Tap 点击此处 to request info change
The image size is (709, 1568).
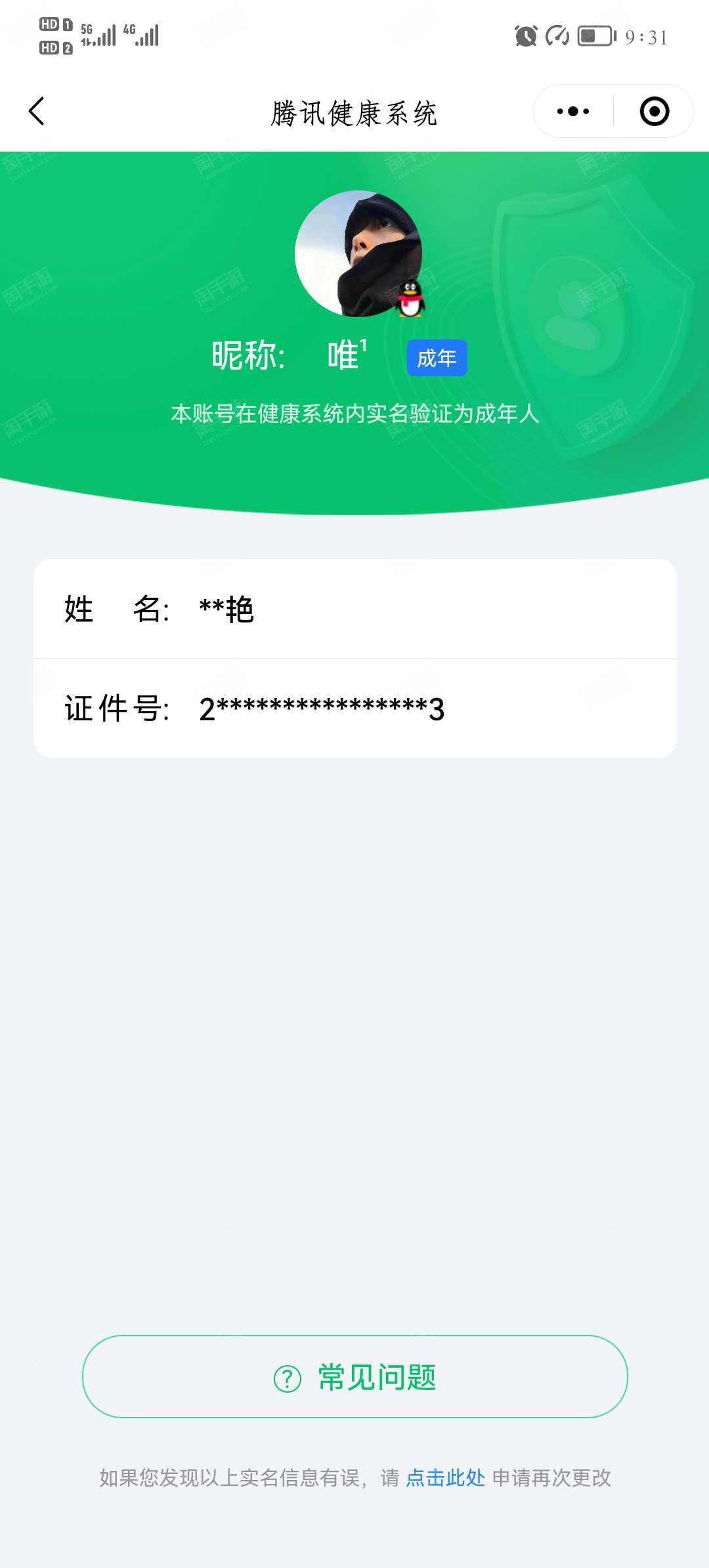(x=445, y=1478)
